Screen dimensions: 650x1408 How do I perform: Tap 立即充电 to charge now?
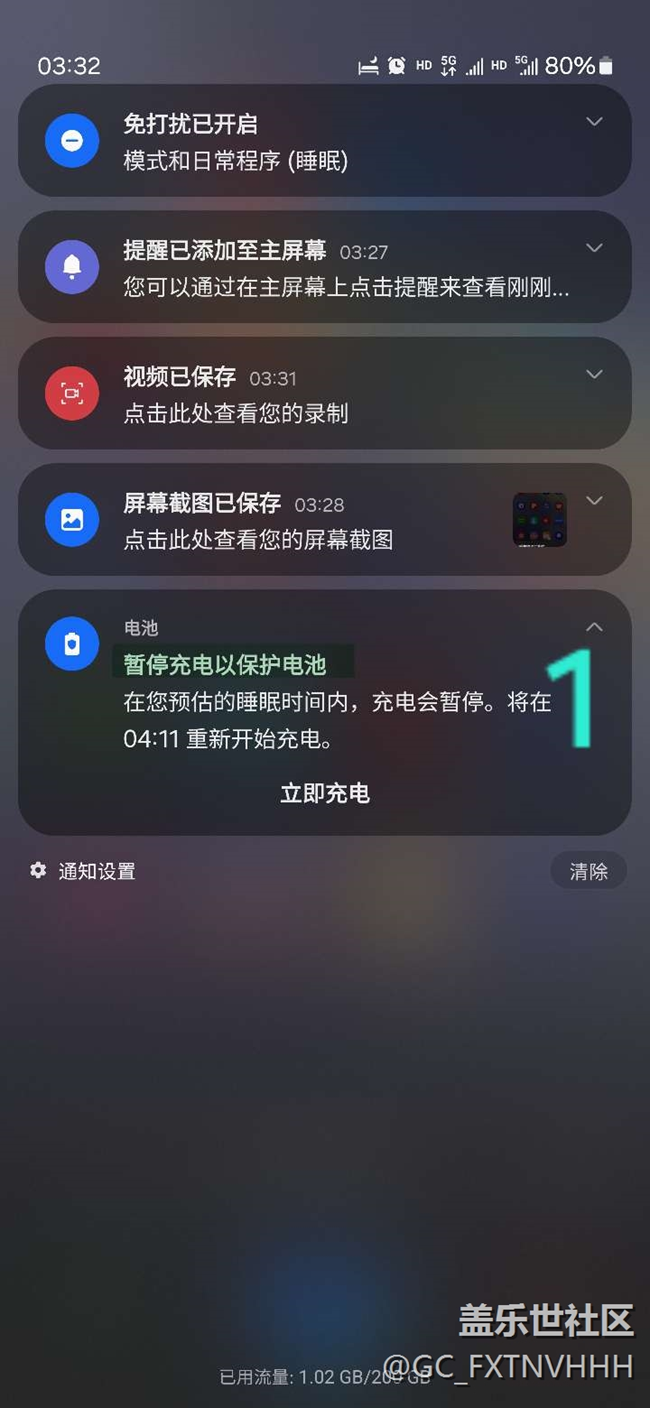point(325,794)
